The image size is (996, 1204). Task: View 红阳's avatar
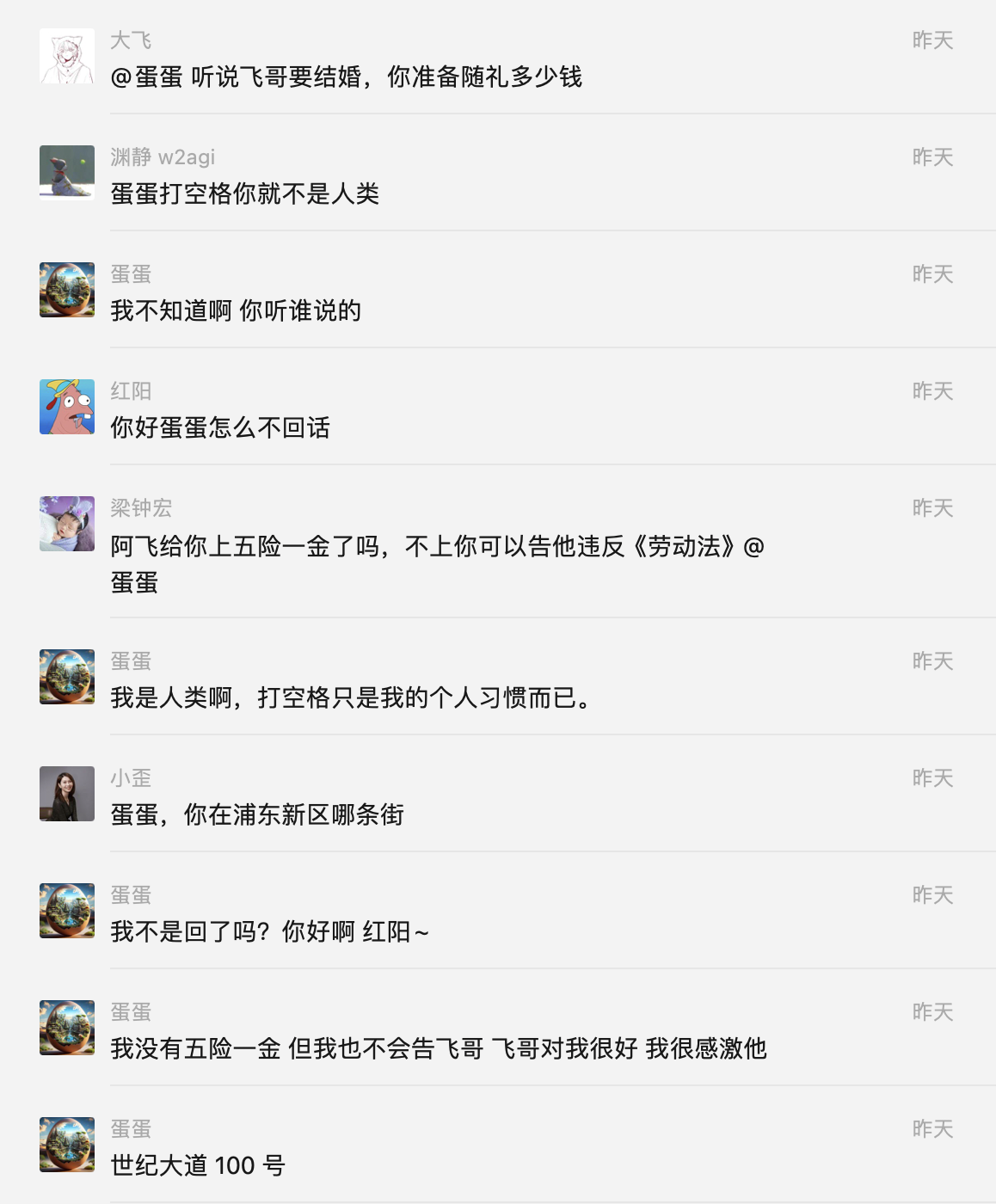tap(67, 407)
